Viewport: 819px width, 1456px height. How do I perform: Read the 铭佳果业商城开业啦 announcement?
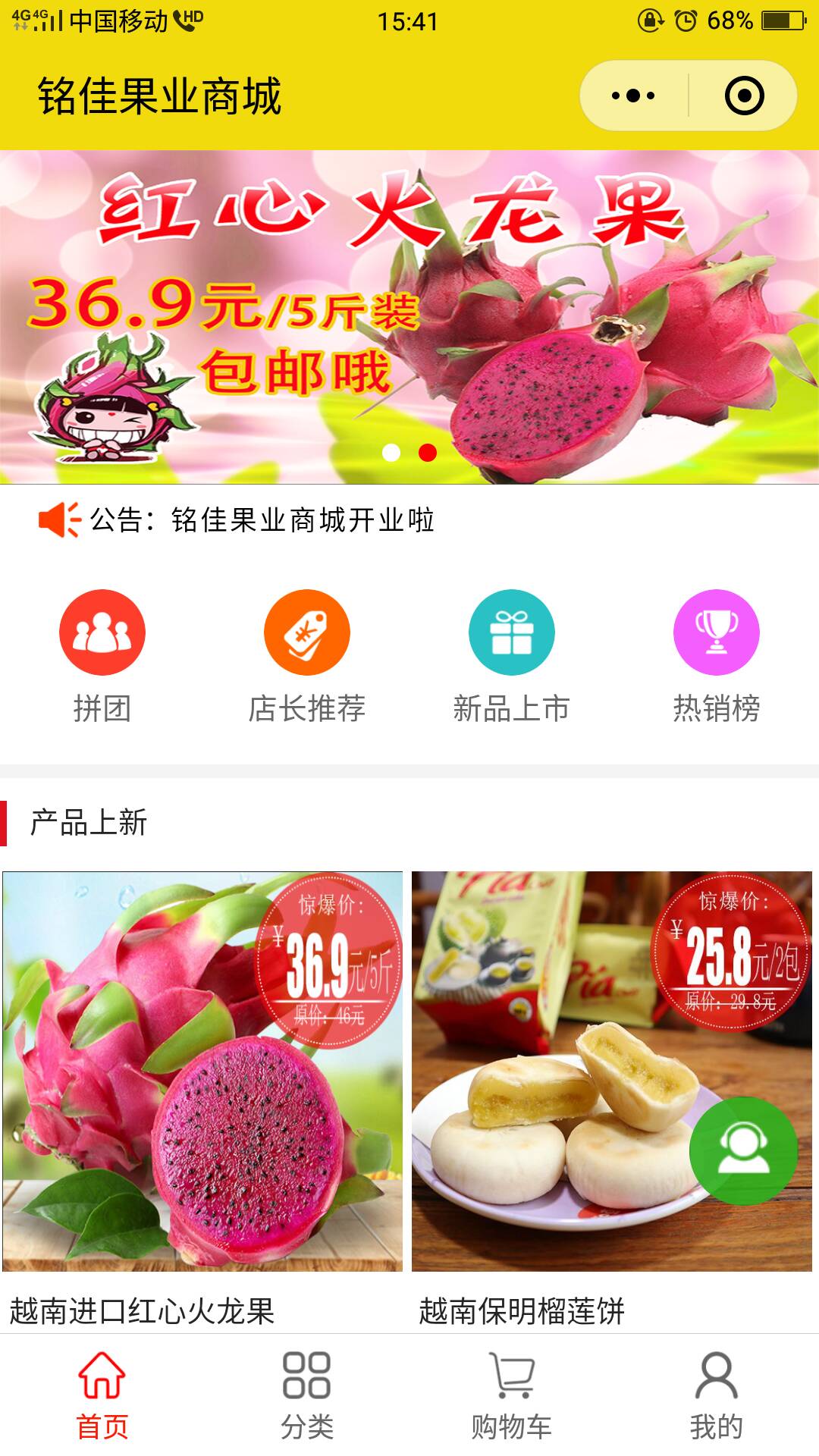pos(262,520)
